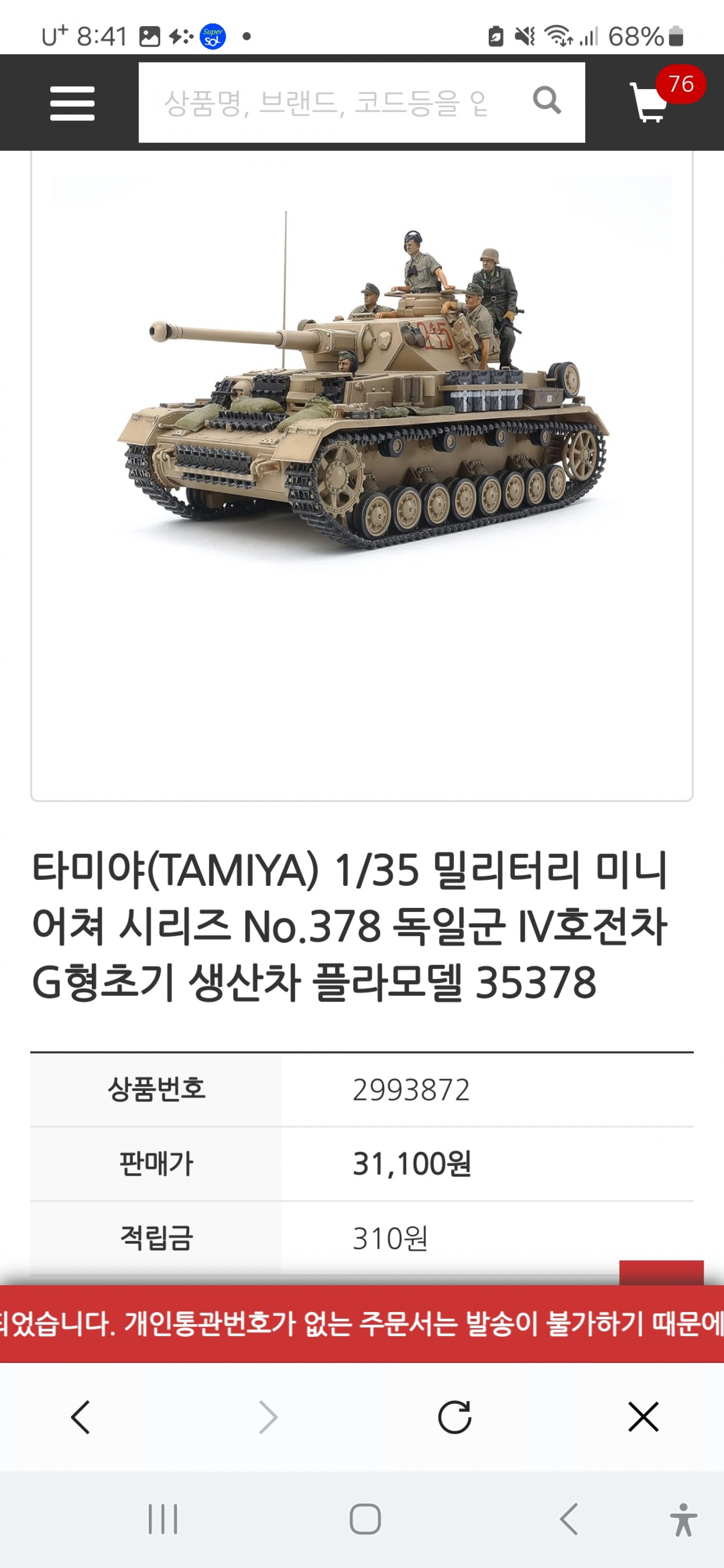The width and height of the screenshot is (724, 1568).
Task: Go to the system home screen
Action: pyautogui.click(x=365, y=1519)
